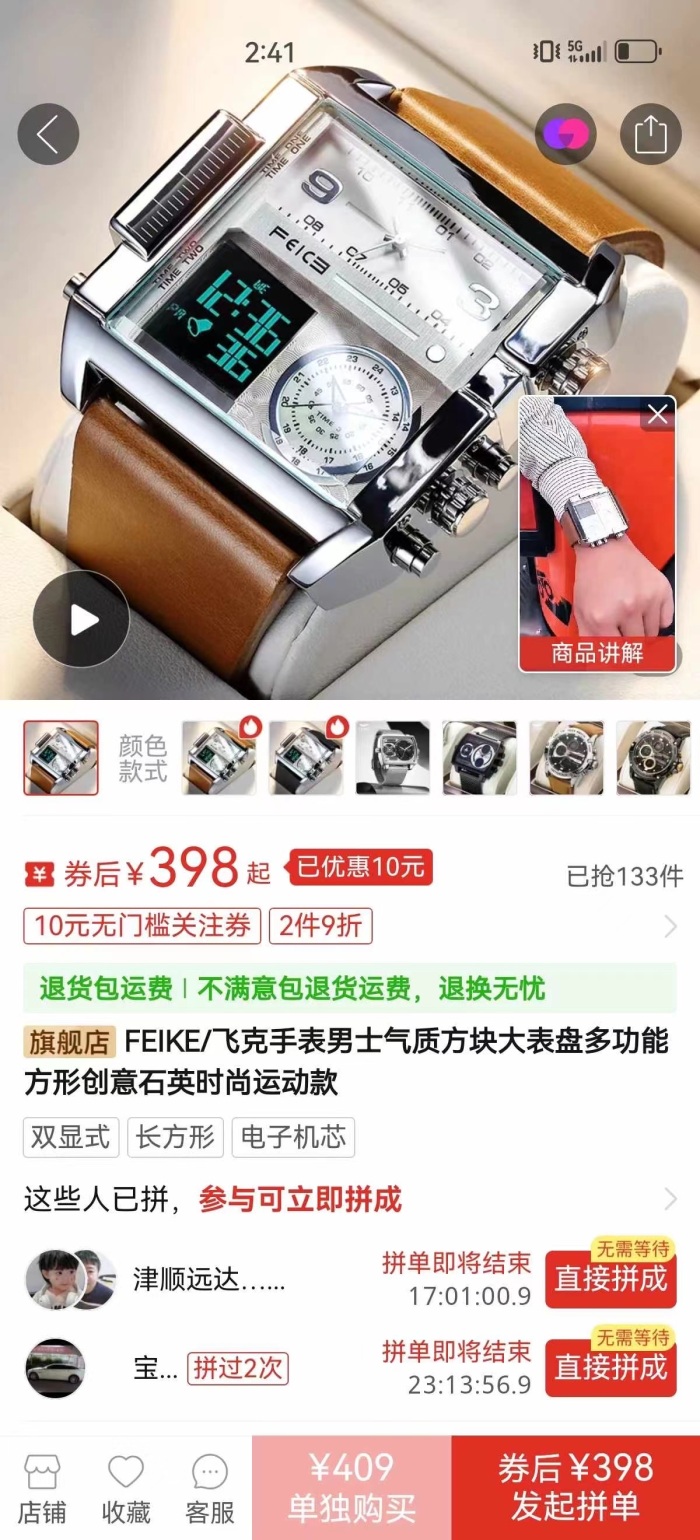Screen dimensions: 700x1540
Task: View coupon details via the chevron
Action: click(x=670, y=927)
